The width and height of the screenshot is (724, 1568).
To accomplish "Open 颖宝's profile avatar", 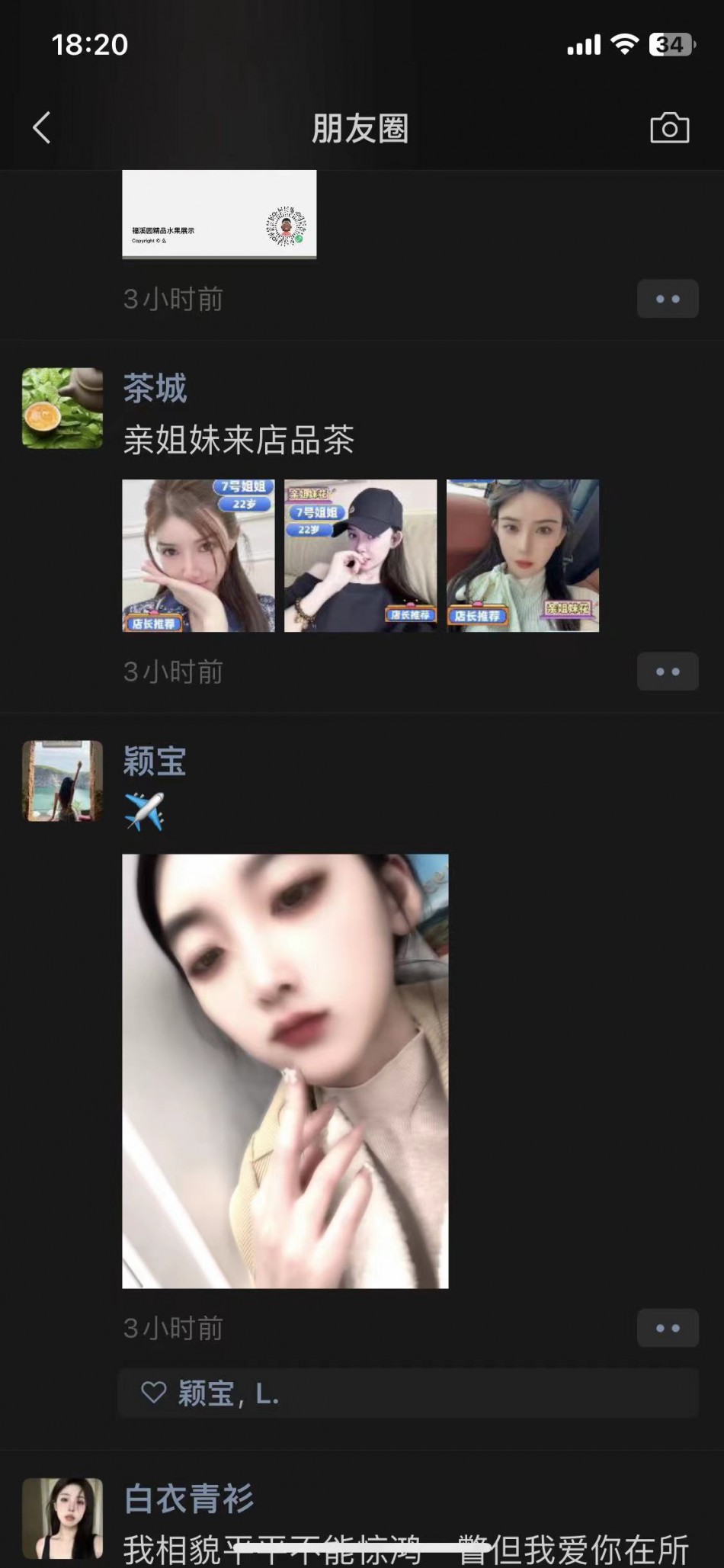I will click(62, 781).
